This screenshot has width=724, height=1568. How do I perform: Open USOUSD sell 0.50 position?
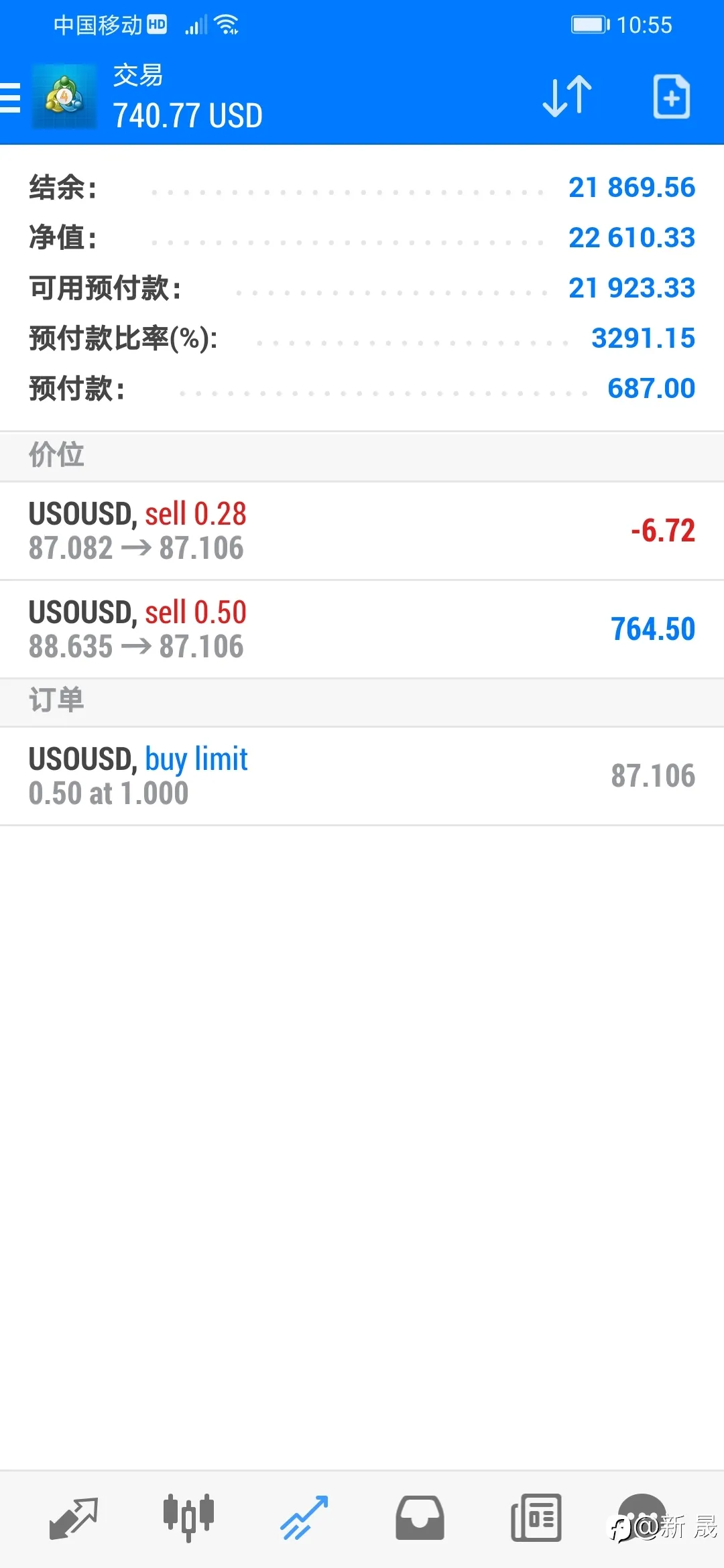pyautogui.click(x=362, y=629)
